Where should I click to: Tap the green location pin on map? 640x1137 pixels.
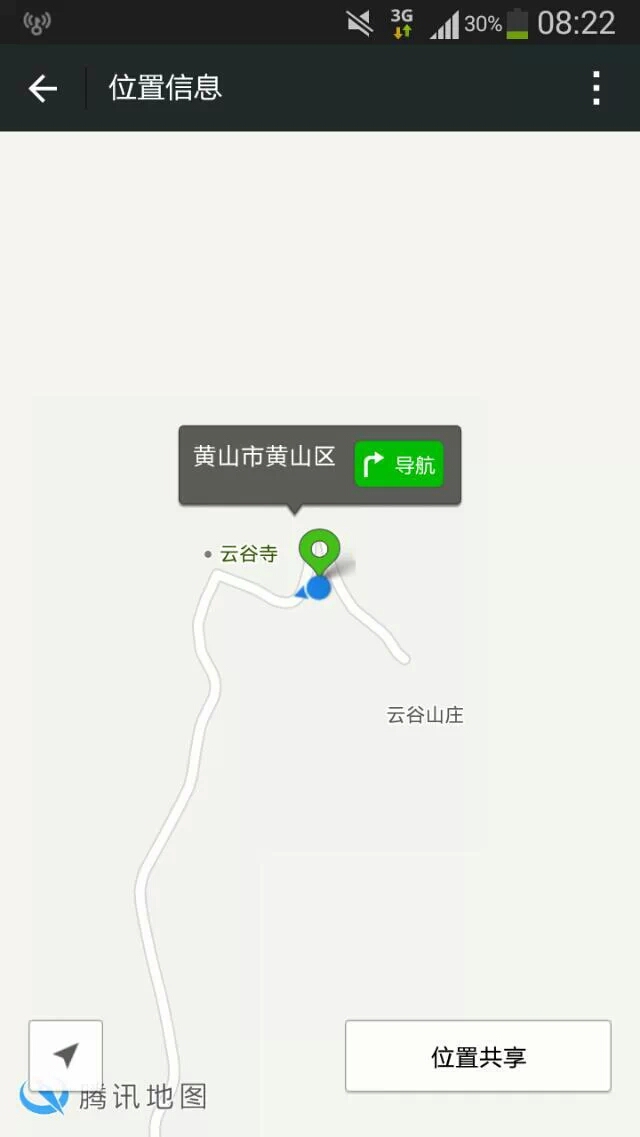[x=319, y=553]
